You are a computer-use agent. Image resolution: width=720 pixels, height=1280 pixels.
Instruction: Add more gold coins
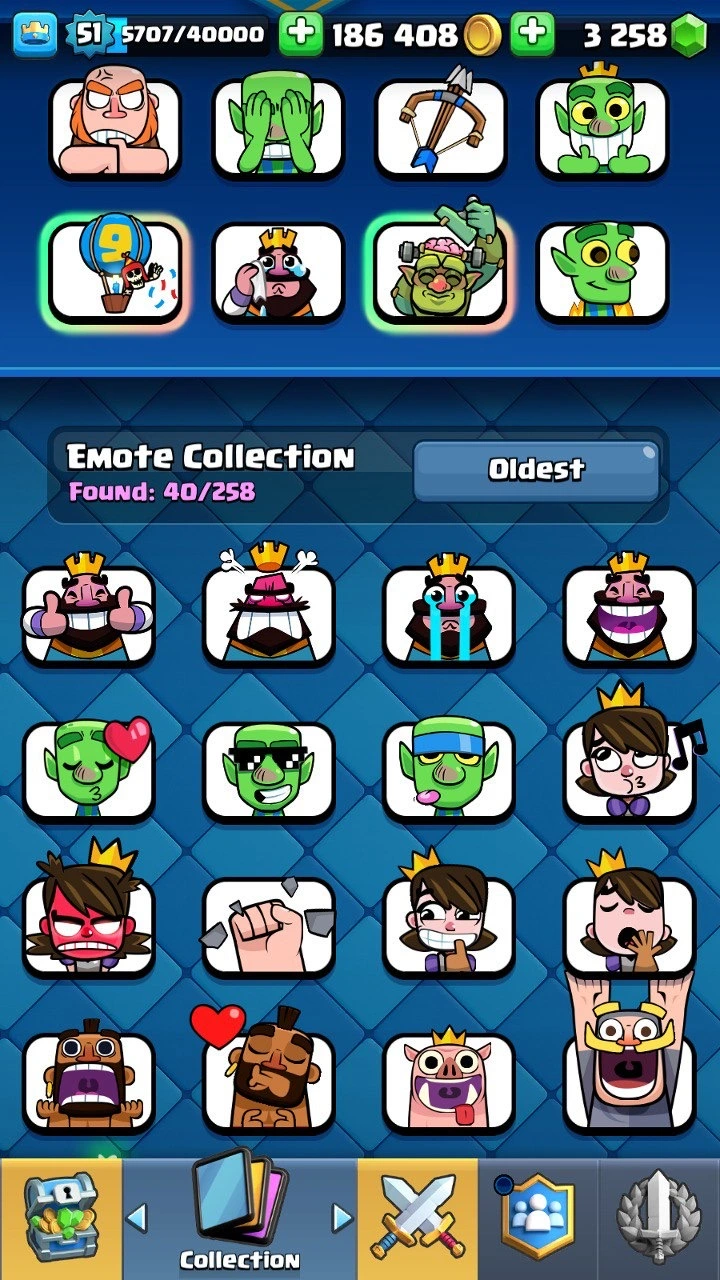pyautogui.click(x=300, y=35)
